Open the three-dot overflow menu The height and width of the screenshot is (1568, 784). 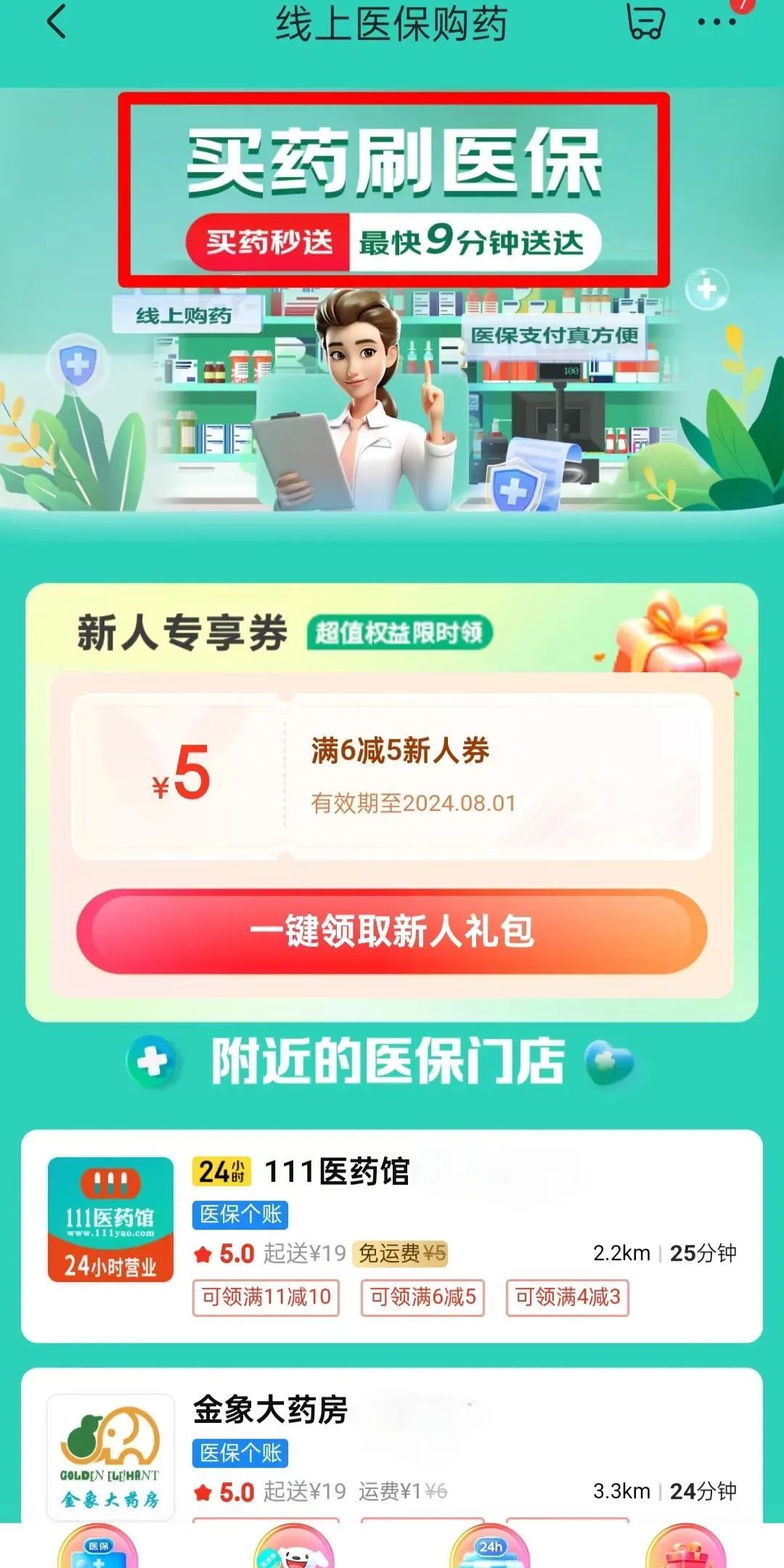[716, 22]
